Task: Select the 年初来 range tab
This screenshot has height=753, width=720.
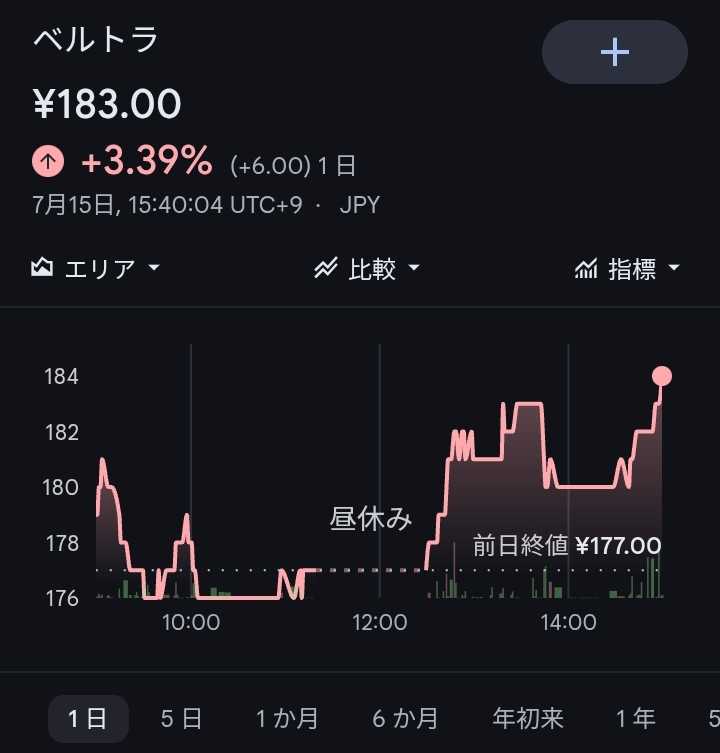Action: click(x=527, y=719)
